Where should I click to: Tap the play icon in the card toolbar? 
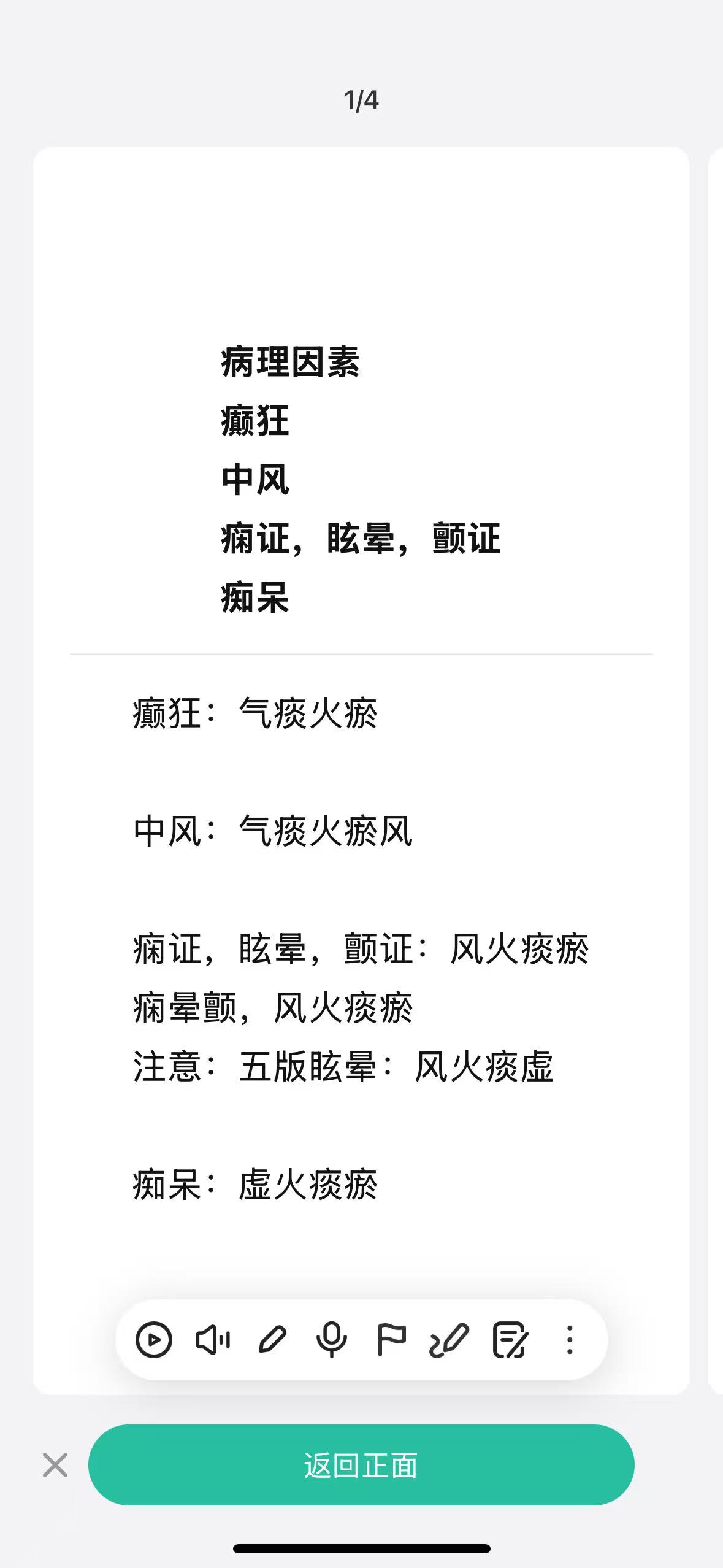point(153,1340)
